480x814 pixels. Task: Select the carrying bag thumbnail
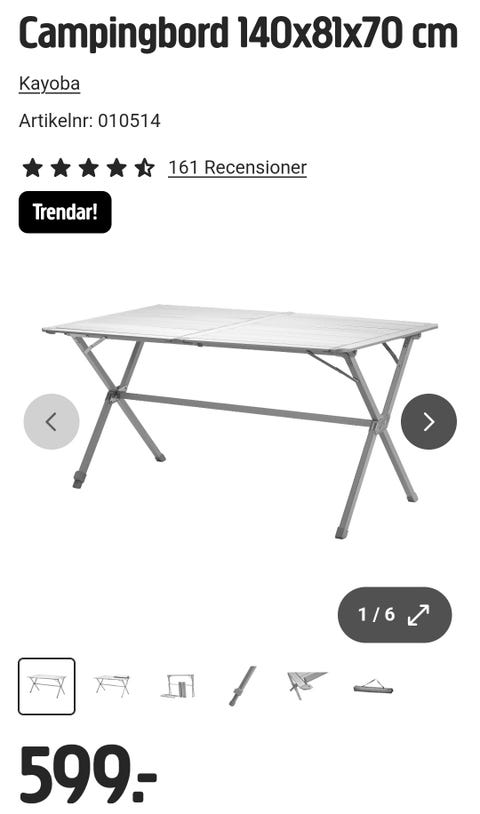373,686
